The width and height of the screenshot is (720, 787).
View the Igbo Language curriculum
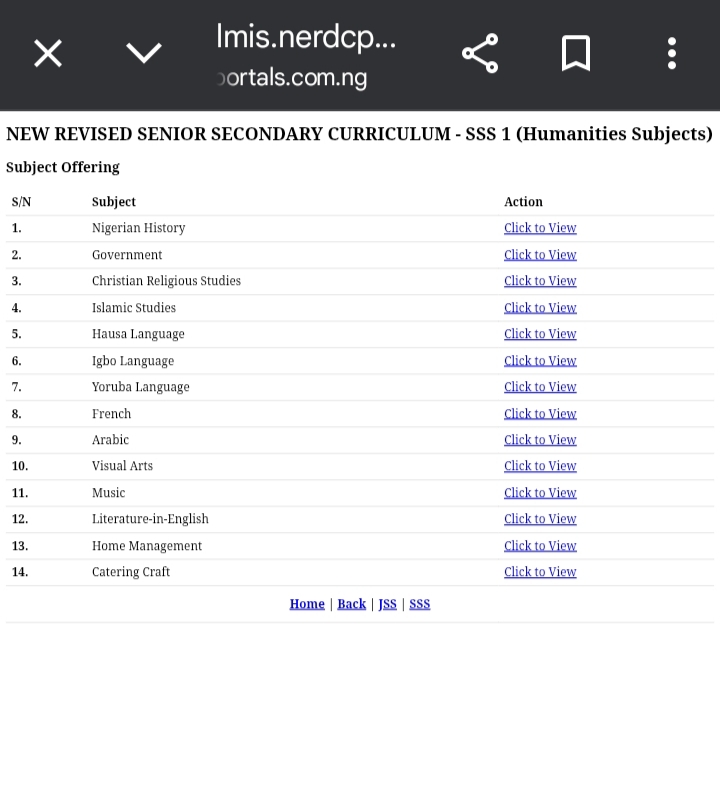[540, 361]
